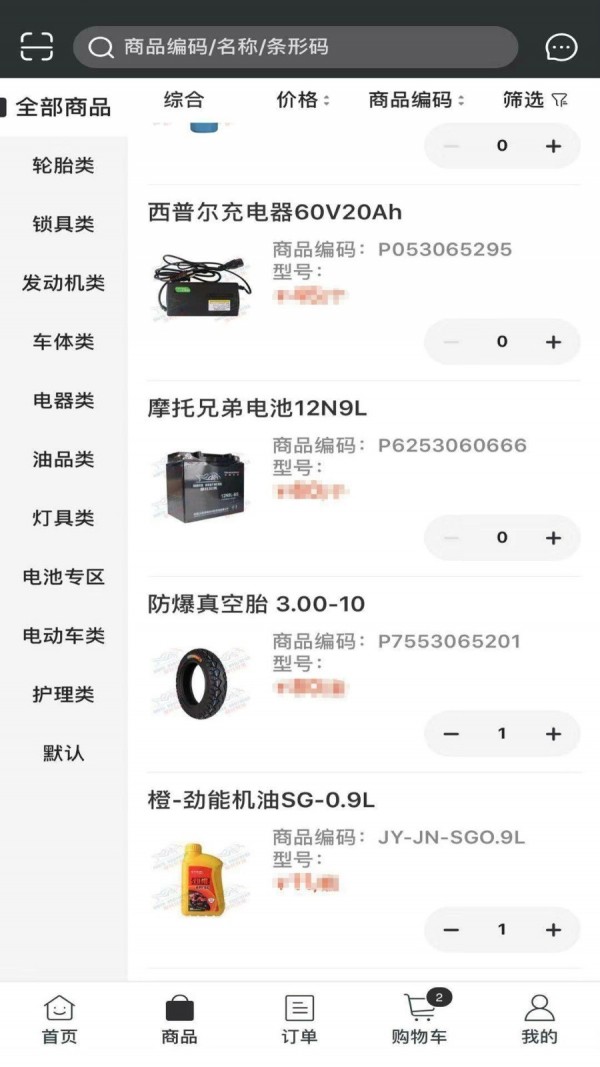Increase quantity of 西普尔充电器60V20Ah
Image resolution: width=600 pixels, height=1067 pixels.
[553, 342]
